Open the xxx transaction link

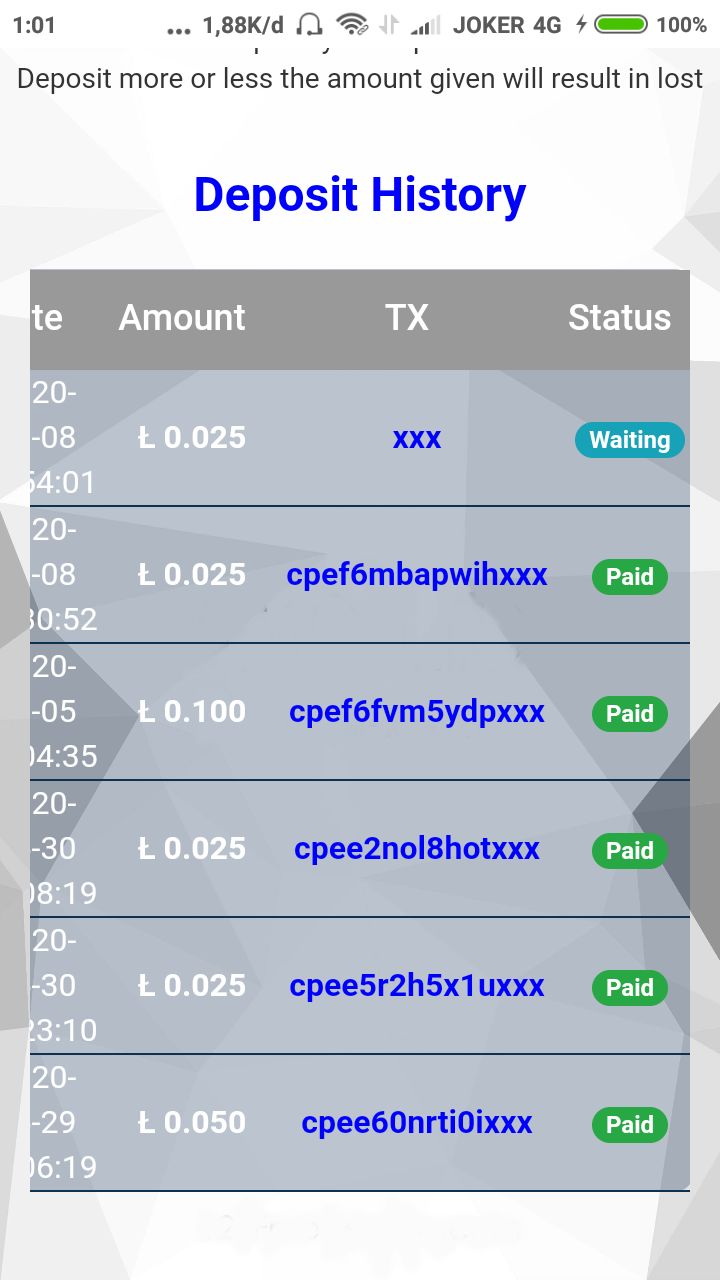coord(417,439)
